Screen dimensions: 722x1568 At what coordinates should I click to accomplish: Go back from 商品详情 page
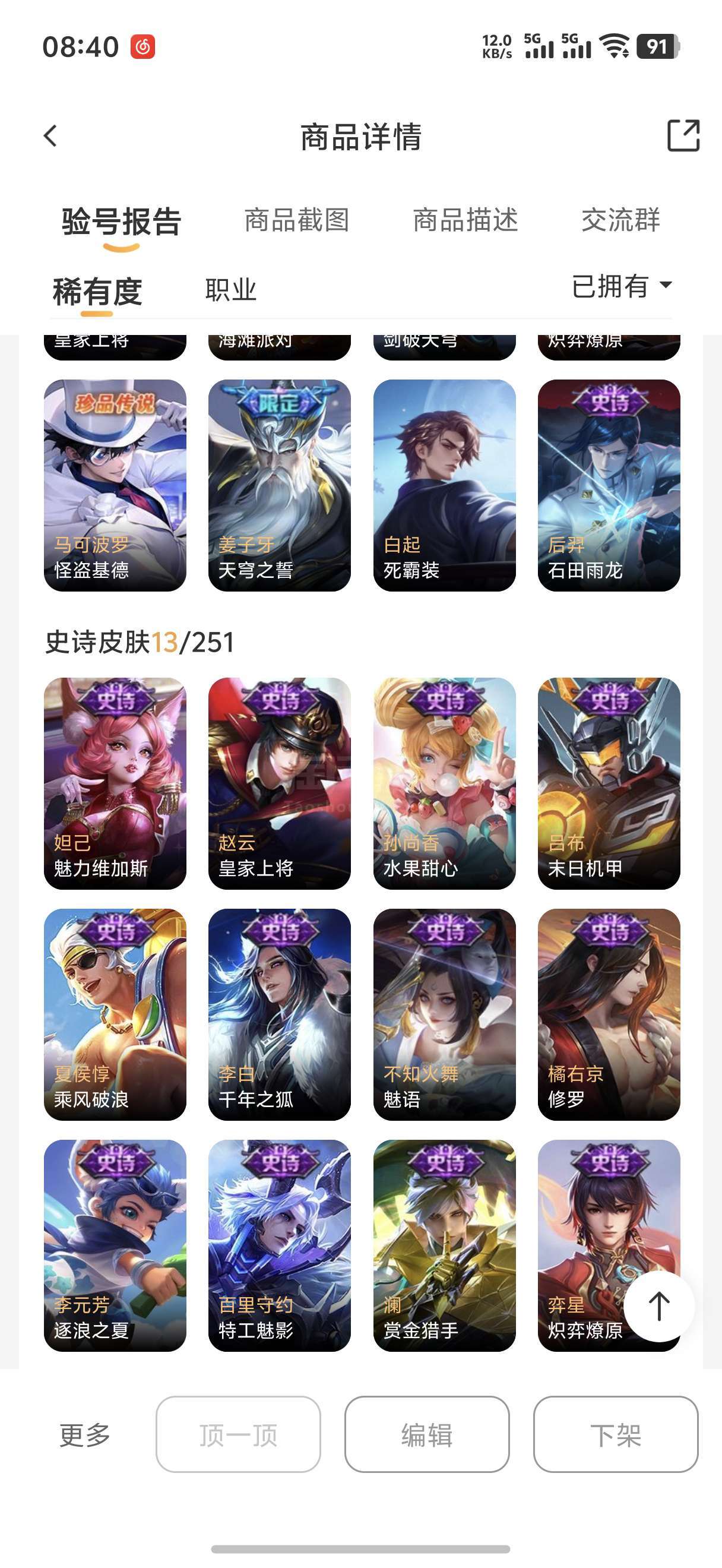pyautogui.click(x=51, y=136)
